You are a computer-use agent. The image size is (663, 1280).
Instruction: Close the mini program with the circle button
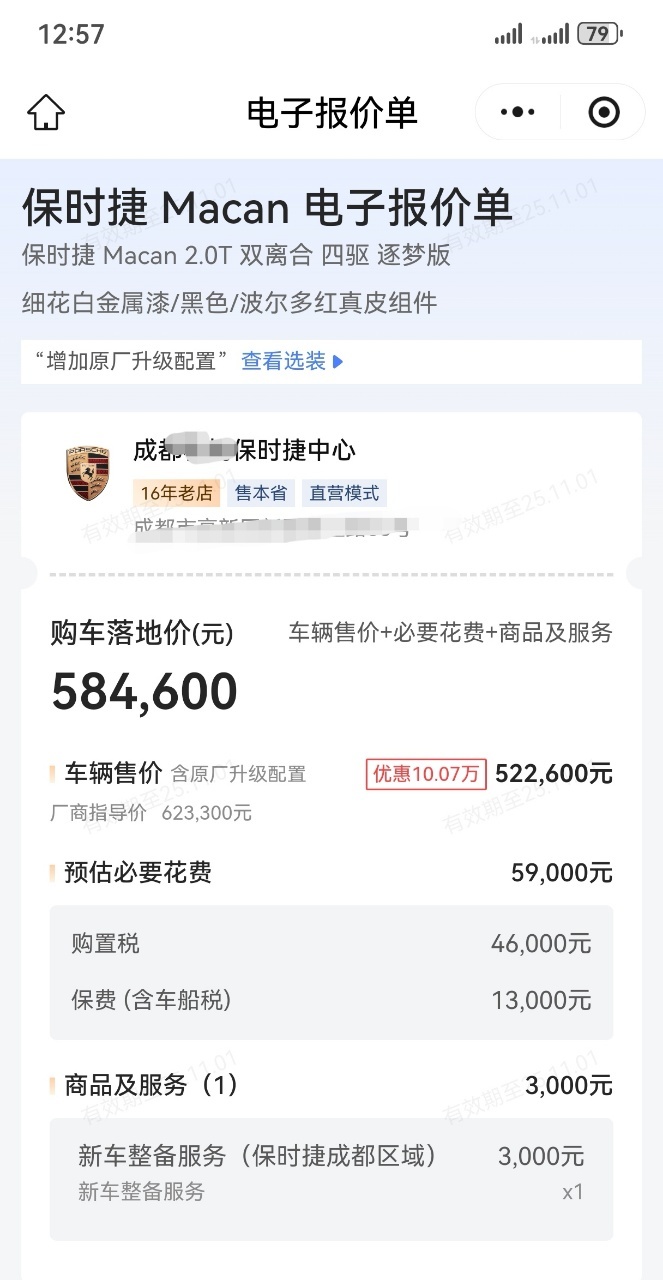604,112
